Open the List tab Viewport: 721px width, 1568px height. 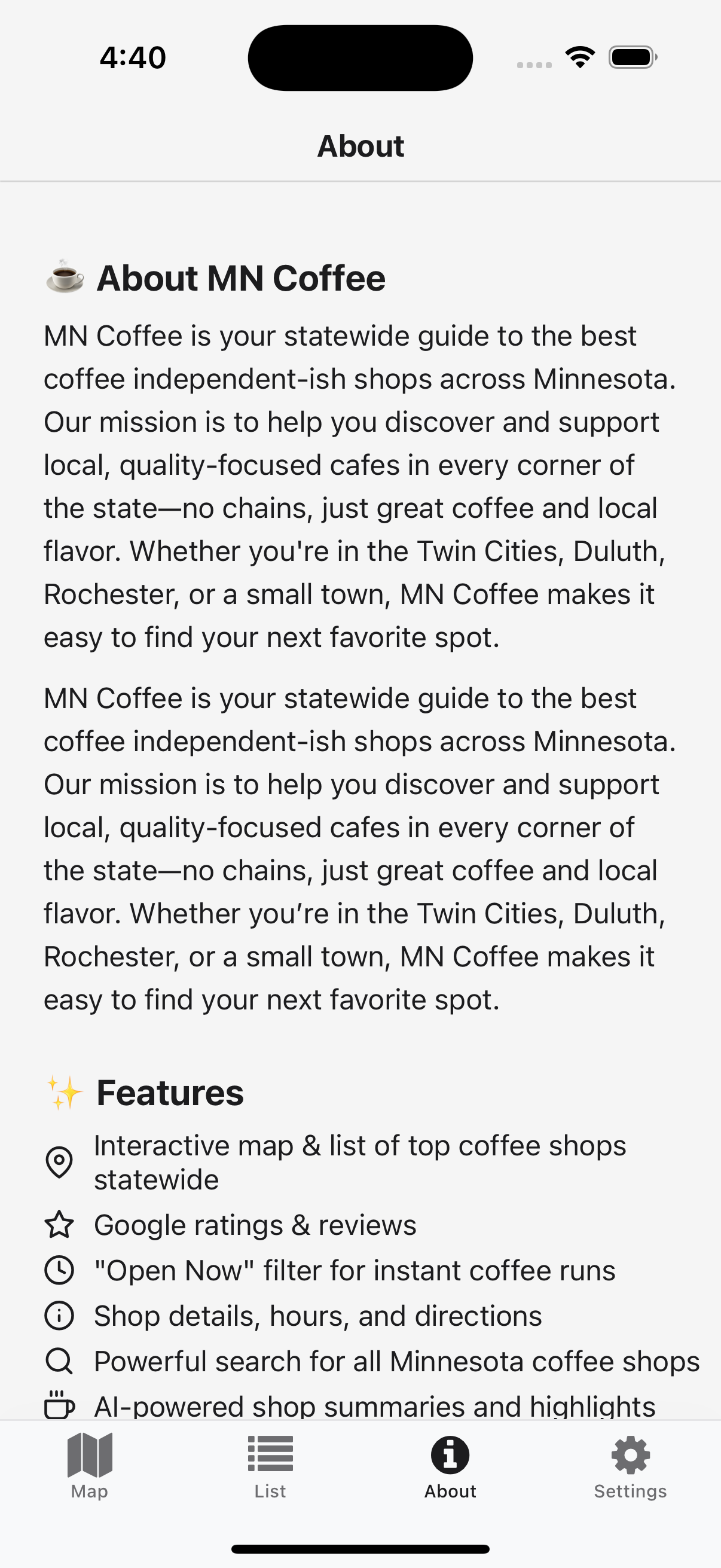click(x=270, y=1466)
